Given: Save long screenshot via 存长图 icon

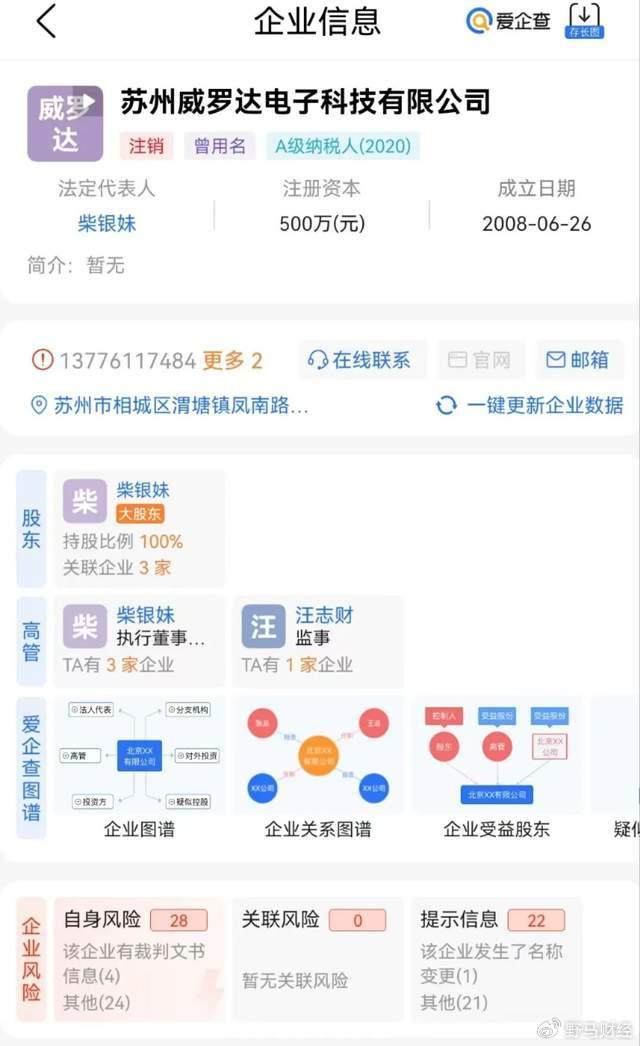Looking at the screenshot, I should click(585, 21).
